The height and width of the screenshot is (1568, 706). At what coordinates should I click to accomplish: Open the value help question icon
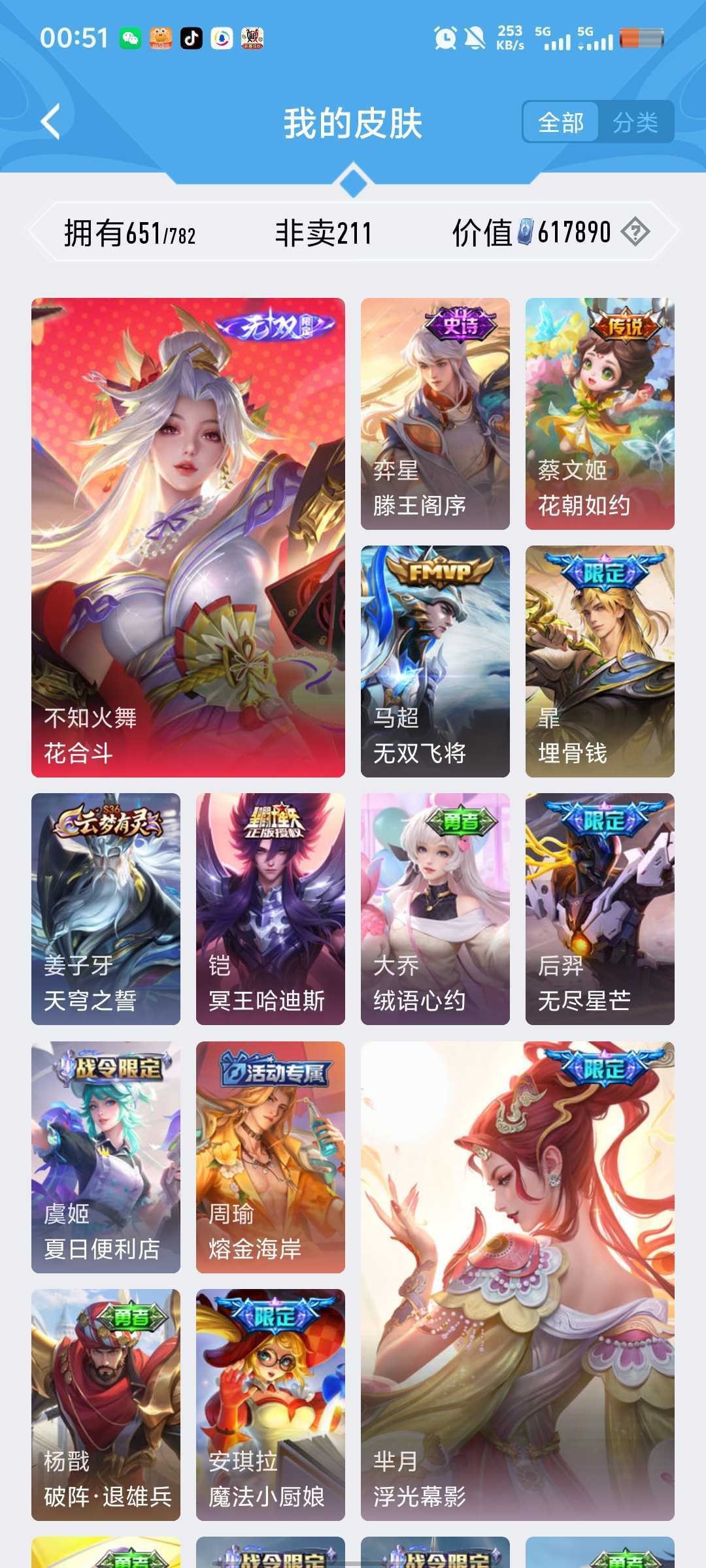pyautogui.click(x=635, y=232)
